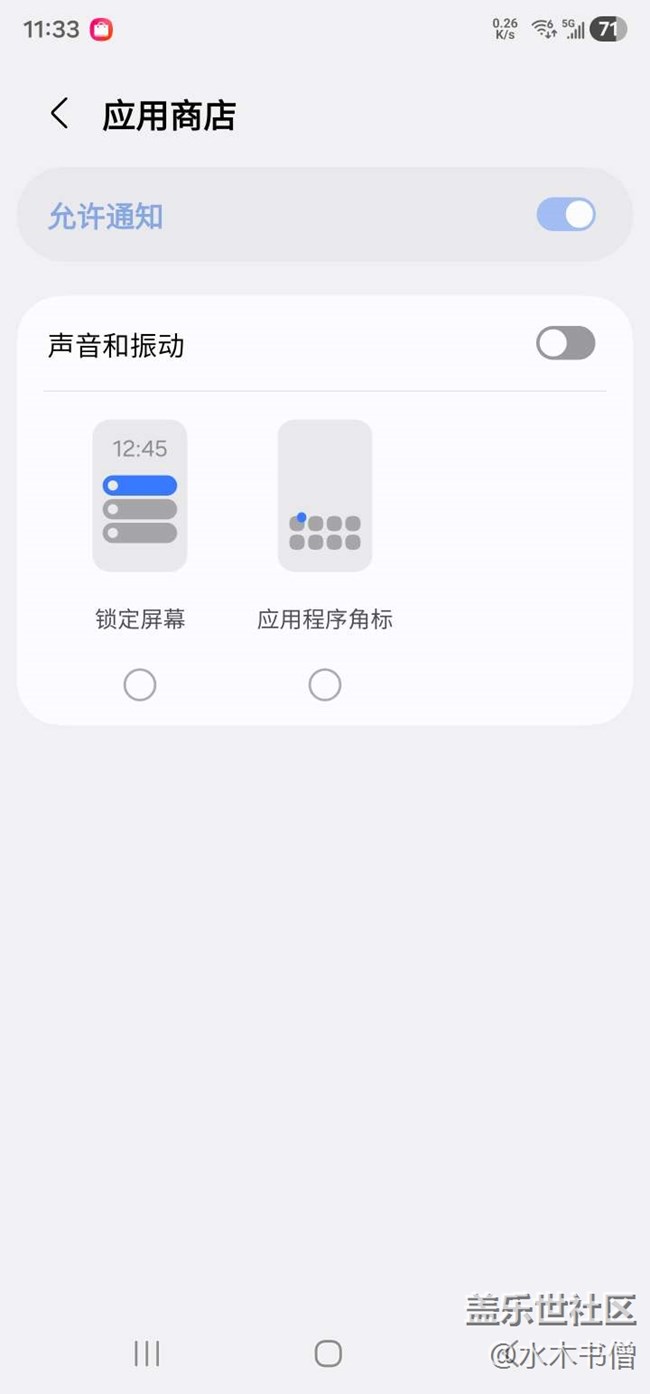
Task: Select the 锁定屏幕 notification option
Action: pyautogui.click(x=140, y=685)
